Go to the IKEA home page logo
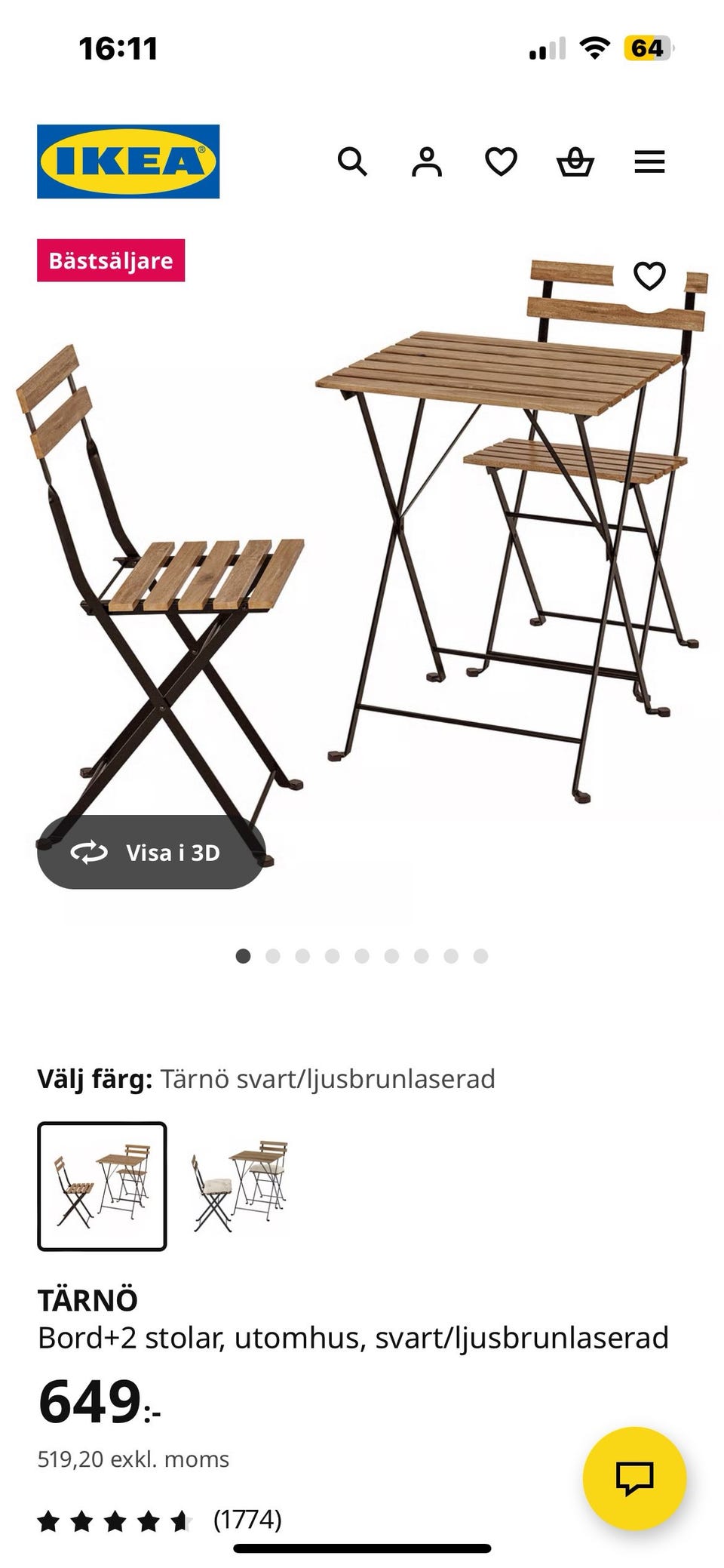The width and height of the screenshot is (724, 1568). tap(128, 161)
